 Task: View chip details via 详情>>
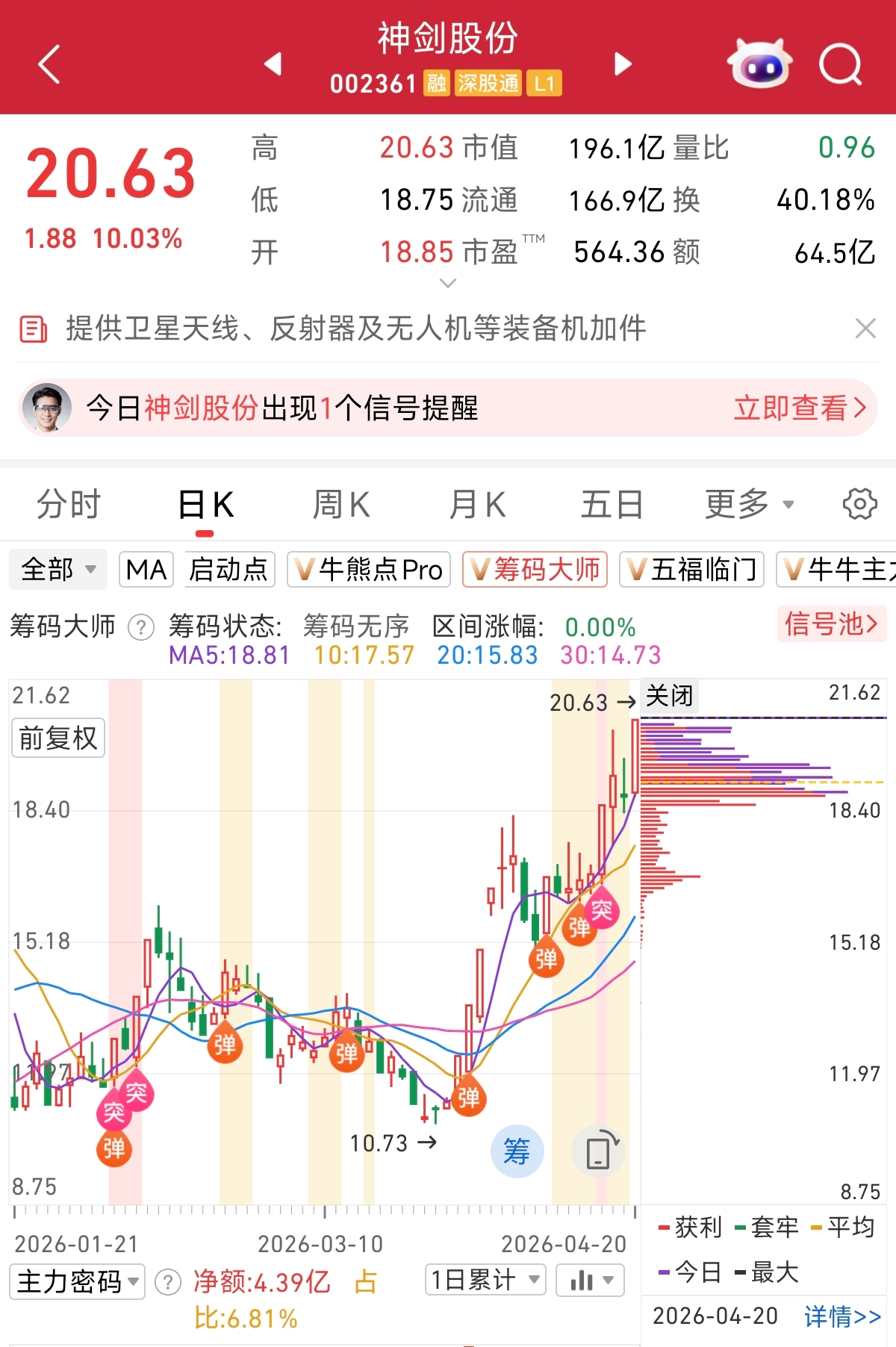click(842, 1316)
